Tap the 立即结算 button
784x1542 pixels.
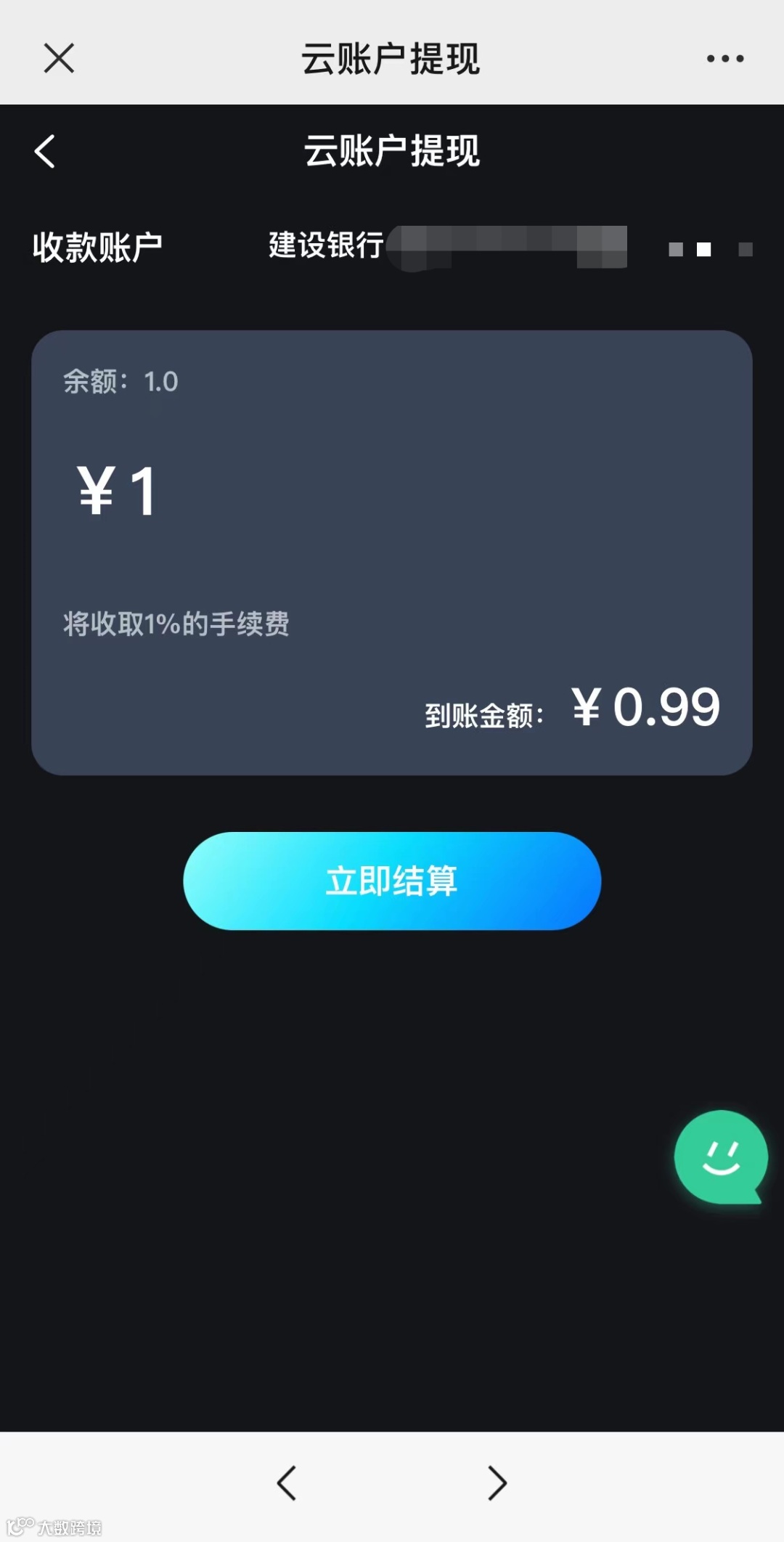pos(392,881)
